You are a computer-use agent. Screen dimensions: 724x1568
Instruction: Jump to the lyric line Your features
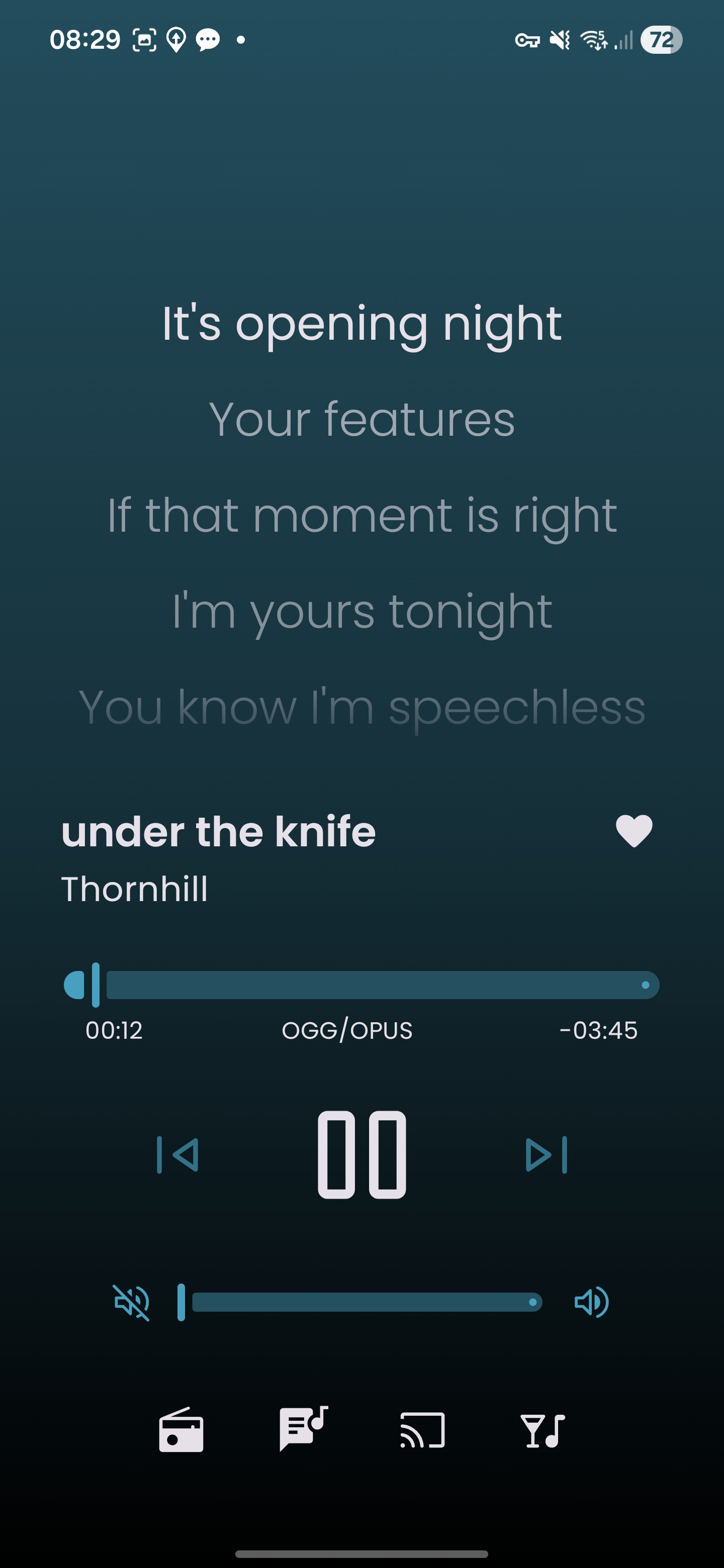pyautogui.click(x=361, y=419)
